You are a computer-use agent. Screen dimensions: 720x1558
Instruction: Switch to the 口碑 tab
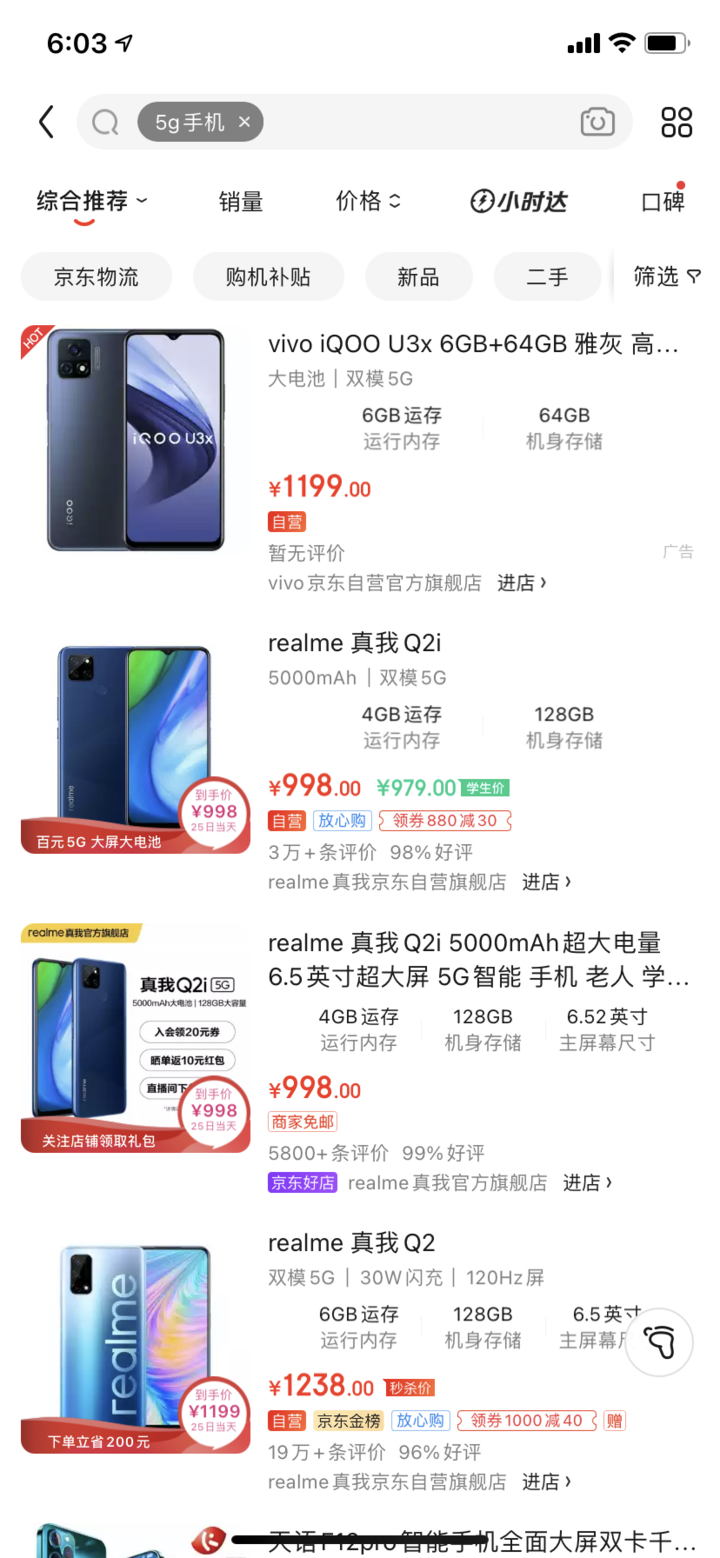tap(663, 201)
